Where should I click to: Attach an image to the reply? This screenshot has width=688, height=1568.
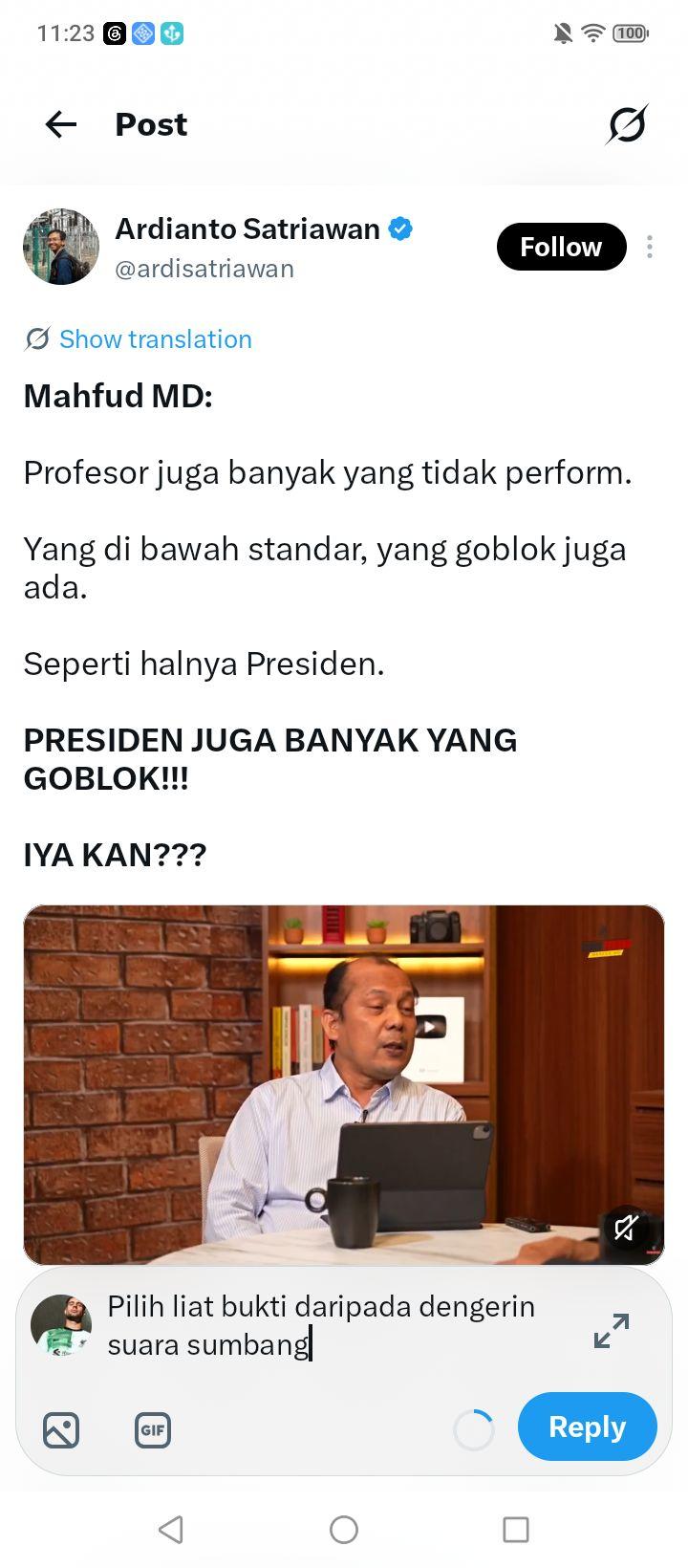[x=61, y=1430]
